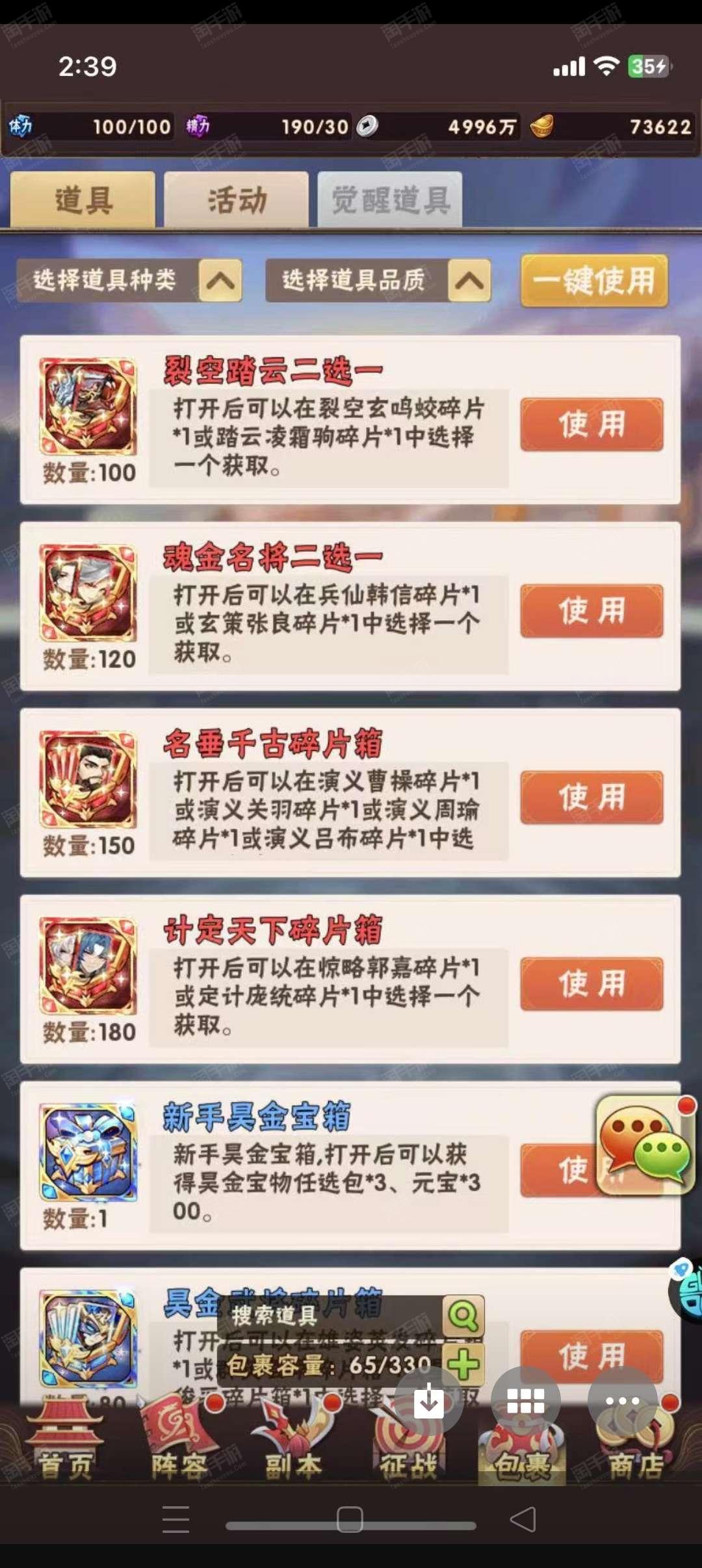
Task: Open the 觉醒道具 tab
Action: click(x=390, y=200)
